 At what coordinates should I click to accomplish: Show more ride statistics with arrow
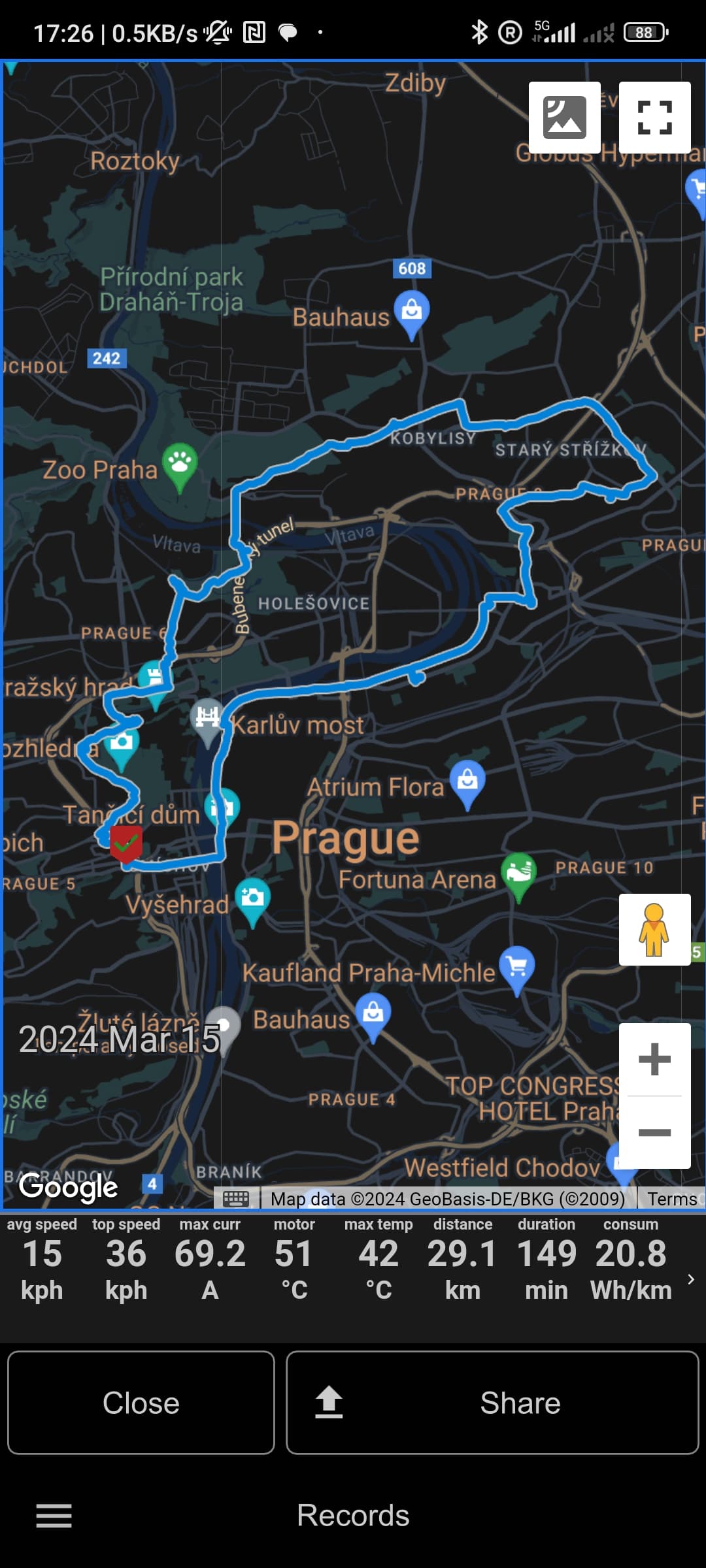point(691,1279)
